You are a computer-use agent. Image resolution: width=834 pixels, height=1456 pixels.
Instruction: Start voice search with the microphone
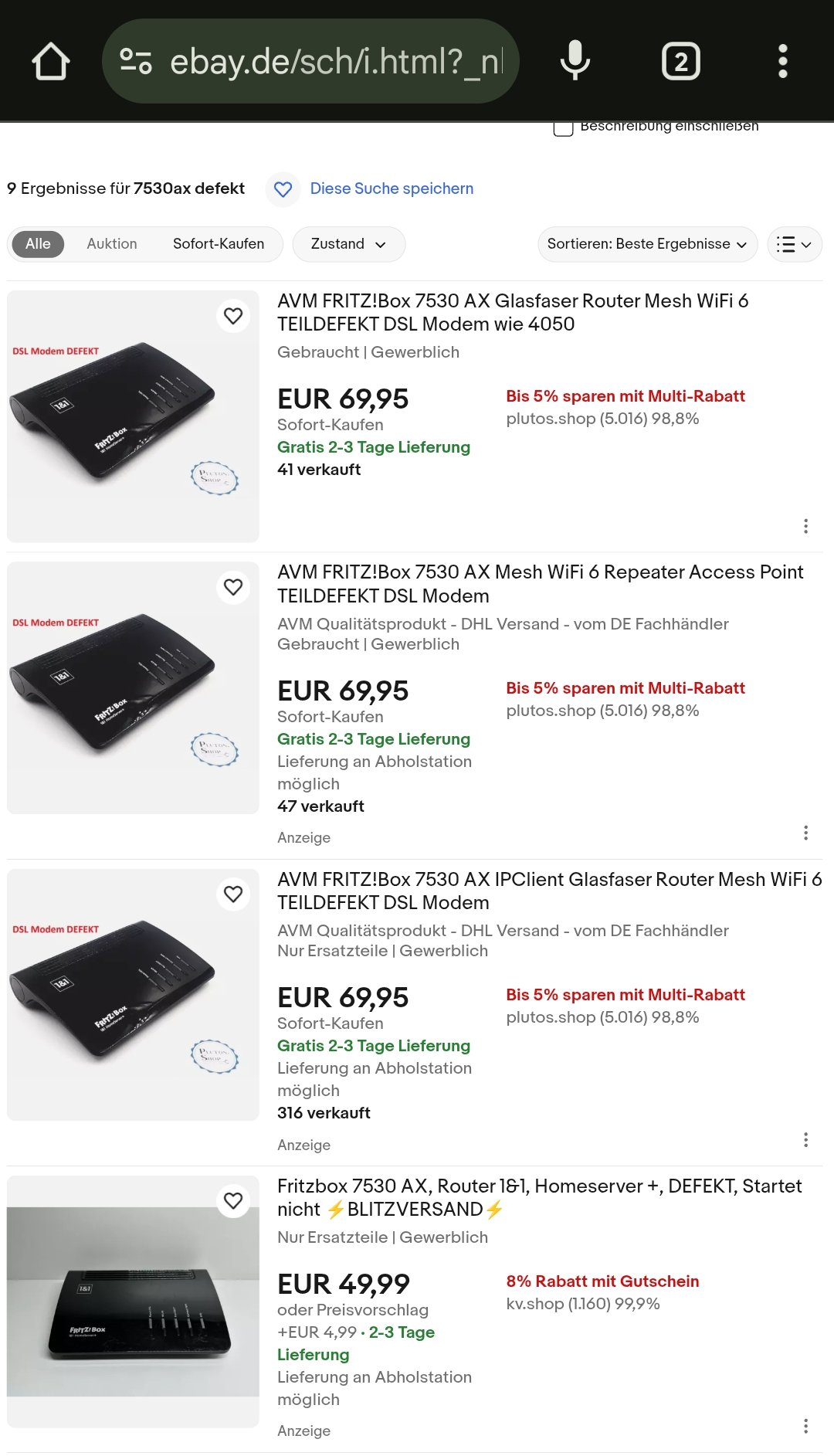click(575, 62)
